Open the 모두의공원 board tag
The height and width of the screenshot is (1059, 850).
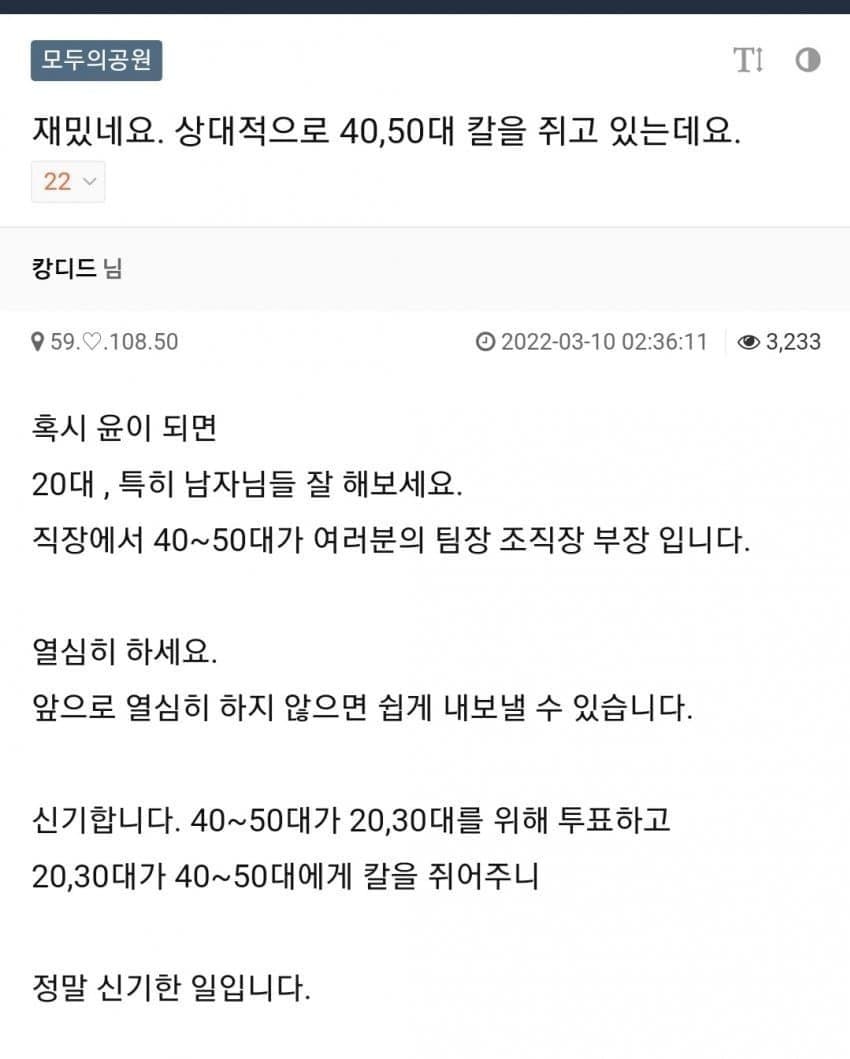pyautogui.click(x=96, y=61)
